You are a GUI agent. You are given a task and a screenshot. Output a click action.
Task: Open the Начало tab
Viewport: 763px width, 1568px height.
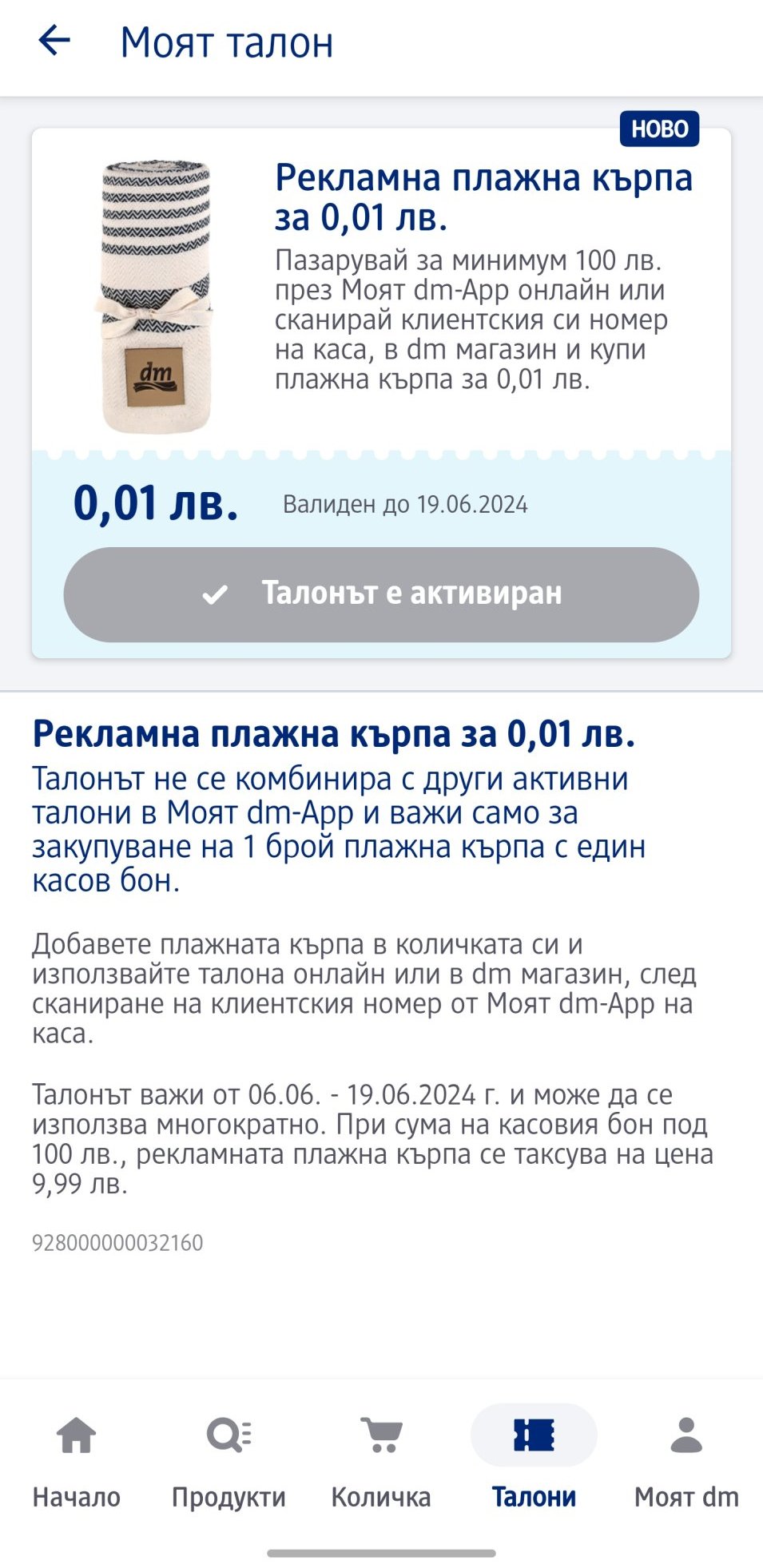click(77, 1462)
